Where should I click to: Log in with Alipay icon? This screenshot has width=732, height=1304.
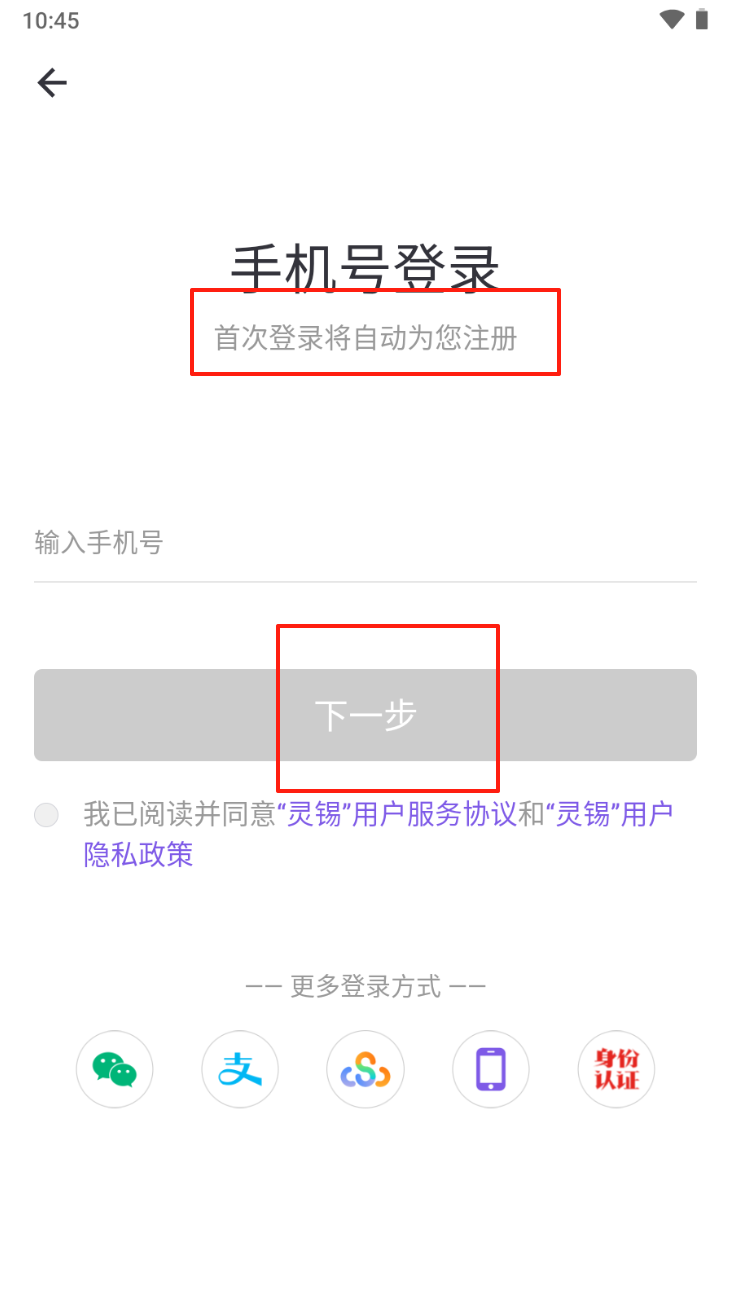tap(240, 1070)
